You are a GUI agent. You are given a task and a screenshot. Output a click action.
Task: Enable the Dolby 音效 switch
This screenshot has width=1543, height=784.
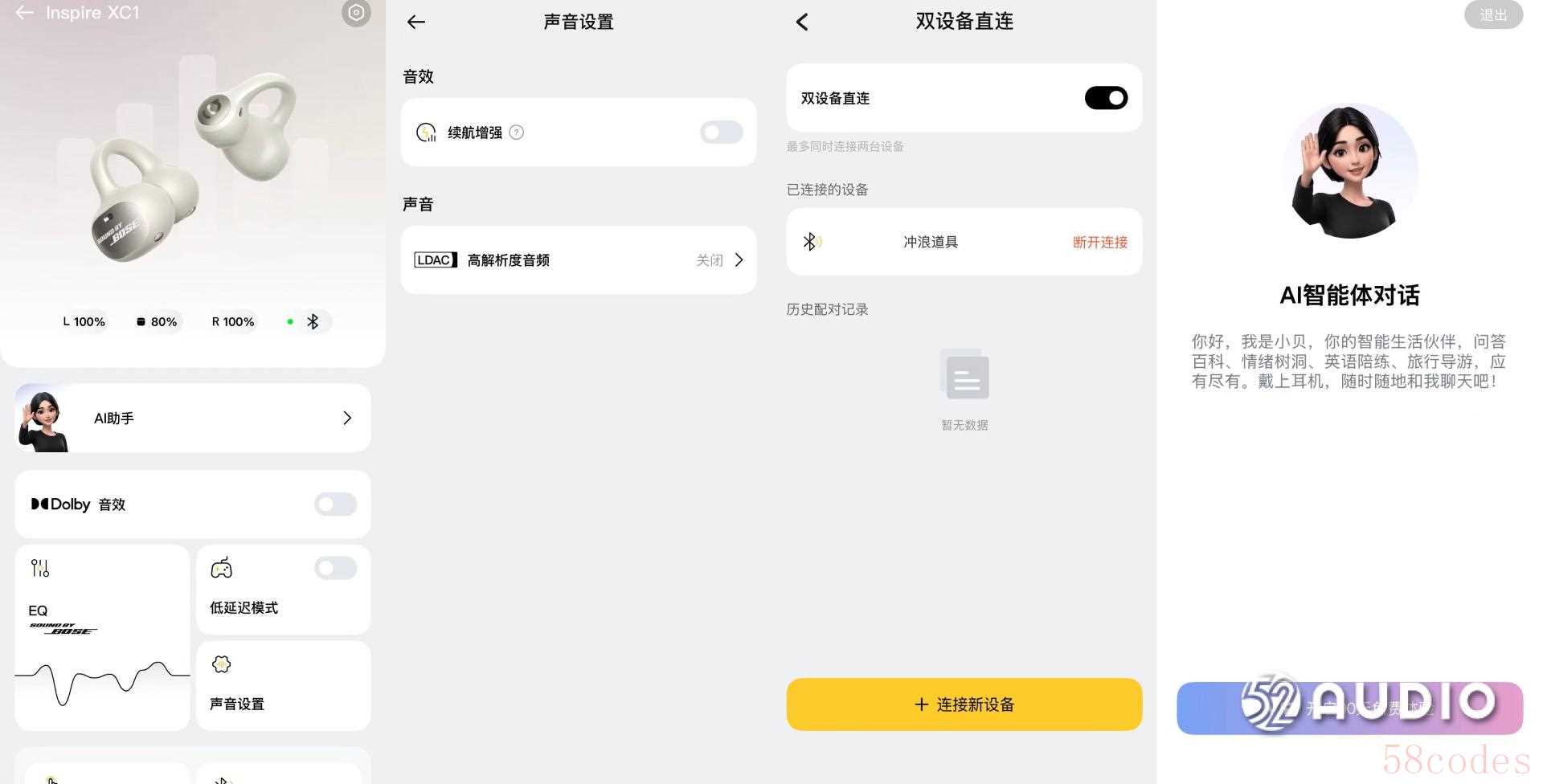coord(335,504)
